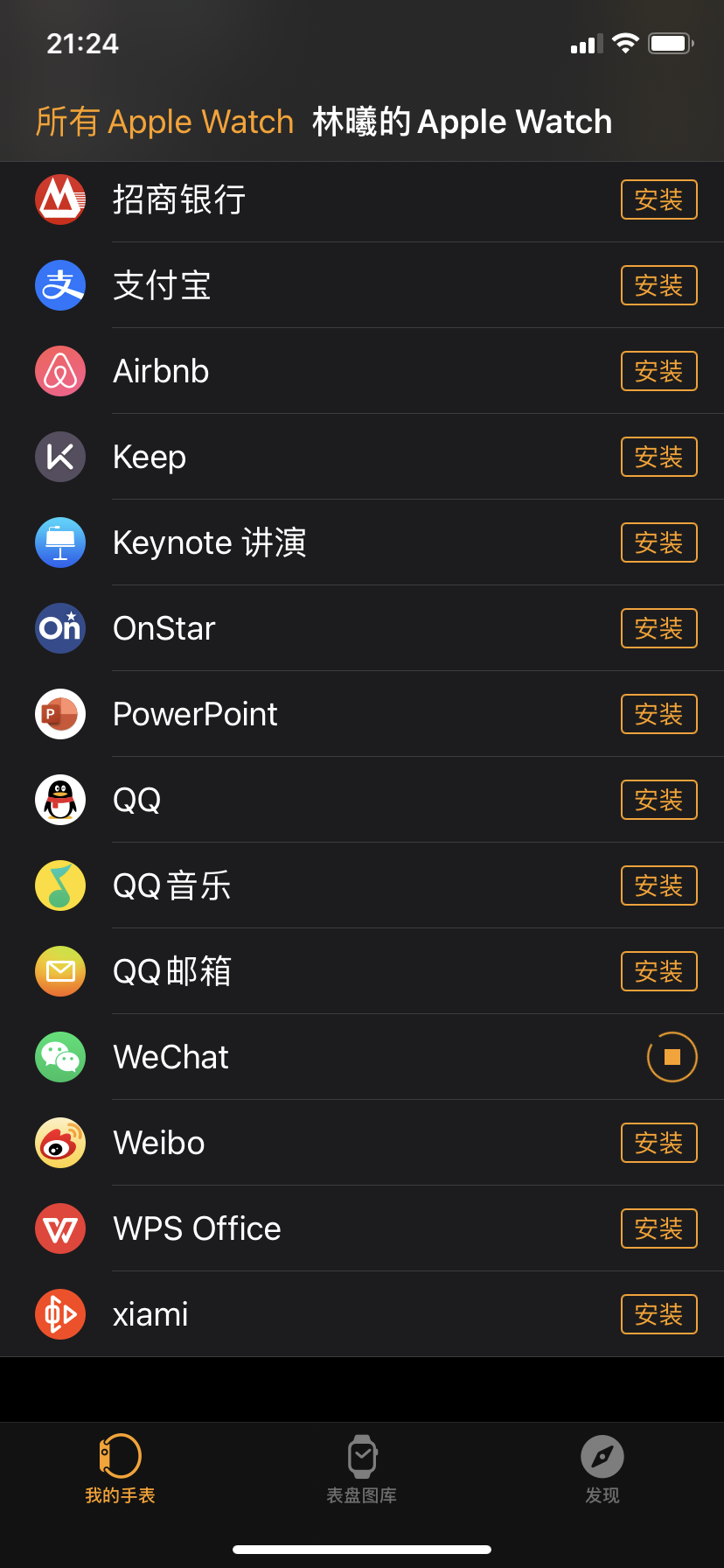724x1568 pixels.
Task: Install the Keep app
Action: [x=658, y=457]
